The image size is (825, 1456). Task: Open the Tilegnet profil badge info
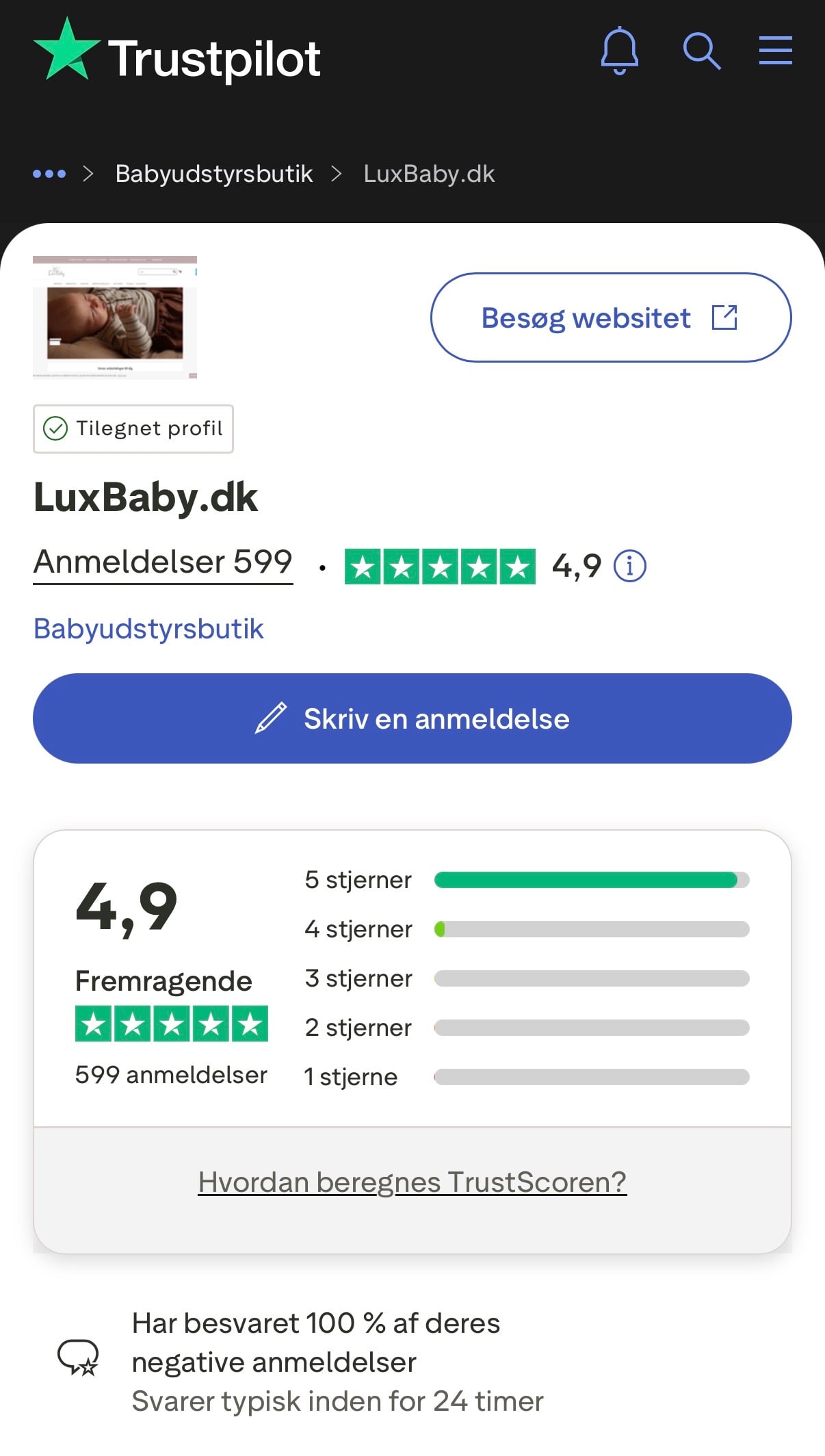(x=133, y=429)
